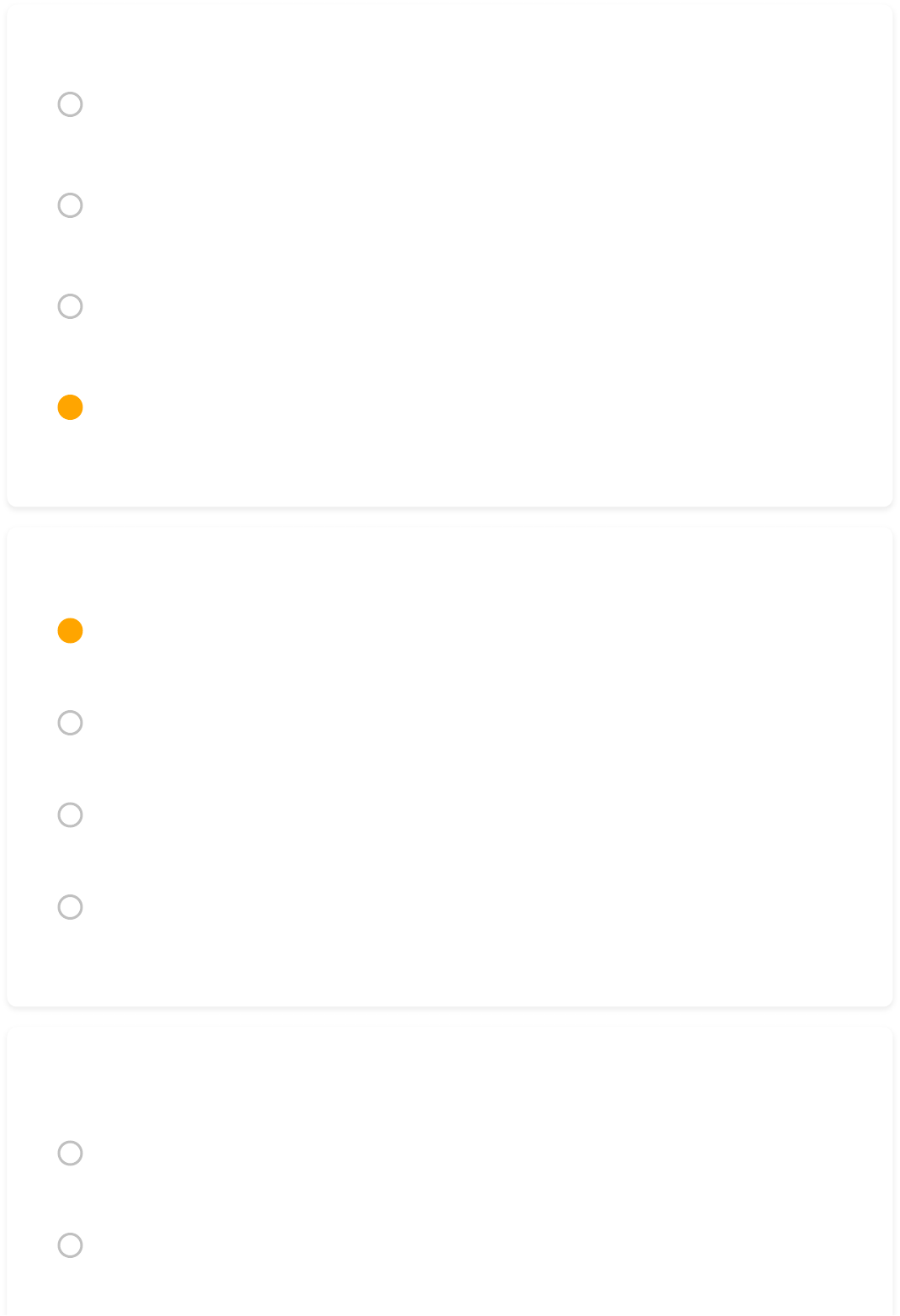Pick first radio option in bottom card
Image resolution: width=900 pixels, height=1316 pixels.
click(x=70, y=1153)
